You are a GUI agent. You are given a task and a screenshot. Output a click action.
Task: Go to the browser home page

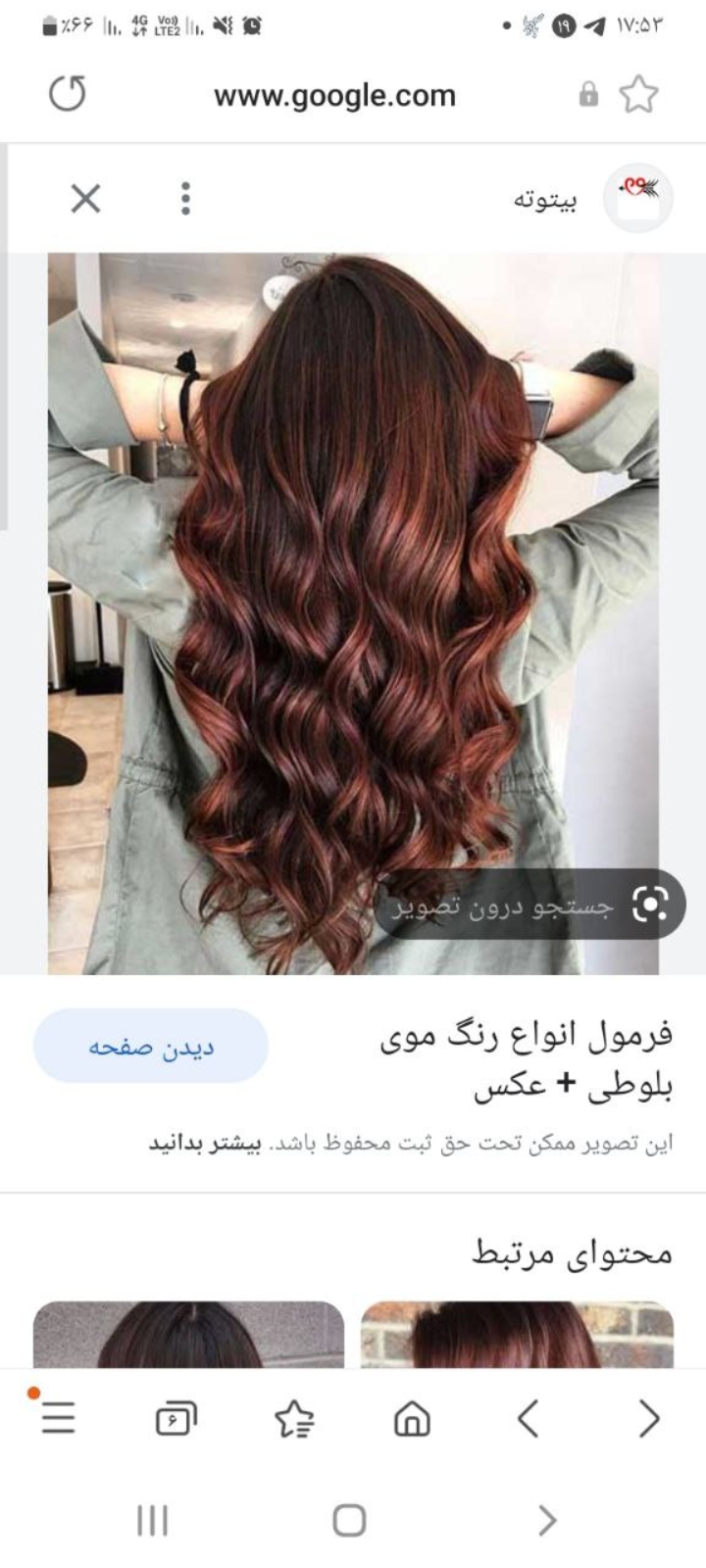pos(412,1418)
